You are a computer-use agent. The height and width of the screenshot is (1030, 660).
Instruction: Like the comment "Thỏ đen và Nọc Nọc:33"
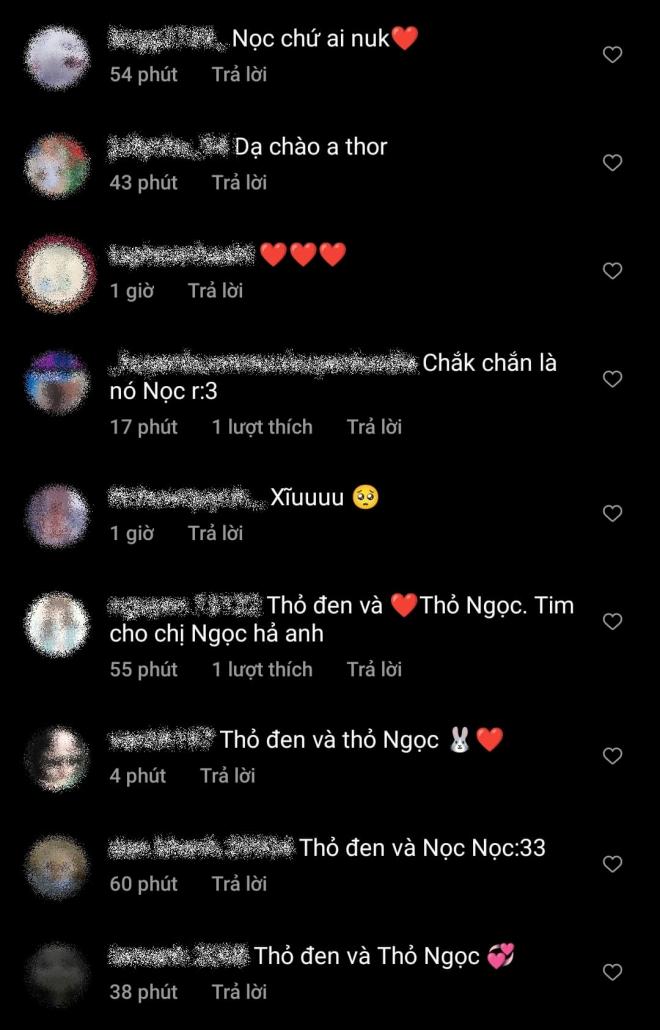click(612, 864)
